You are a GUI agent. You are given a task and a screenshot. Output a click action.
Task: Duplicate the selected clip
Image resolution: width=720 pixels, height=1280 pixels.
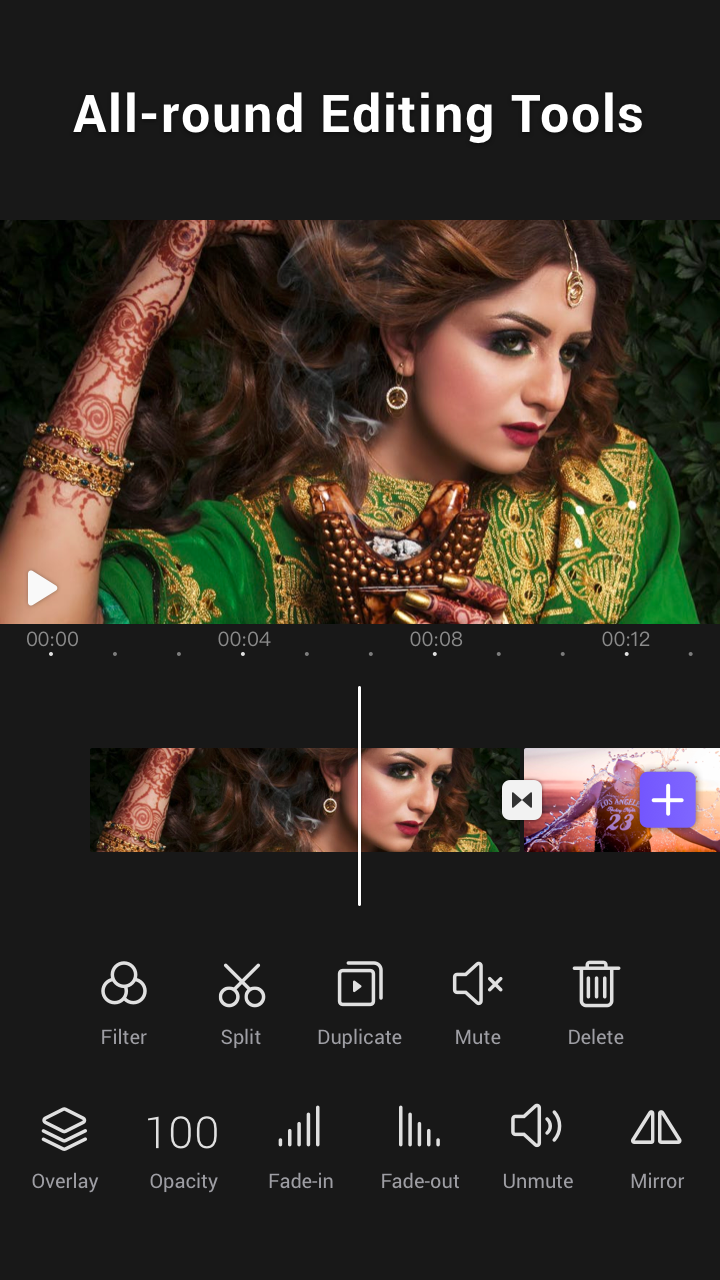[x=359, y=1004]
